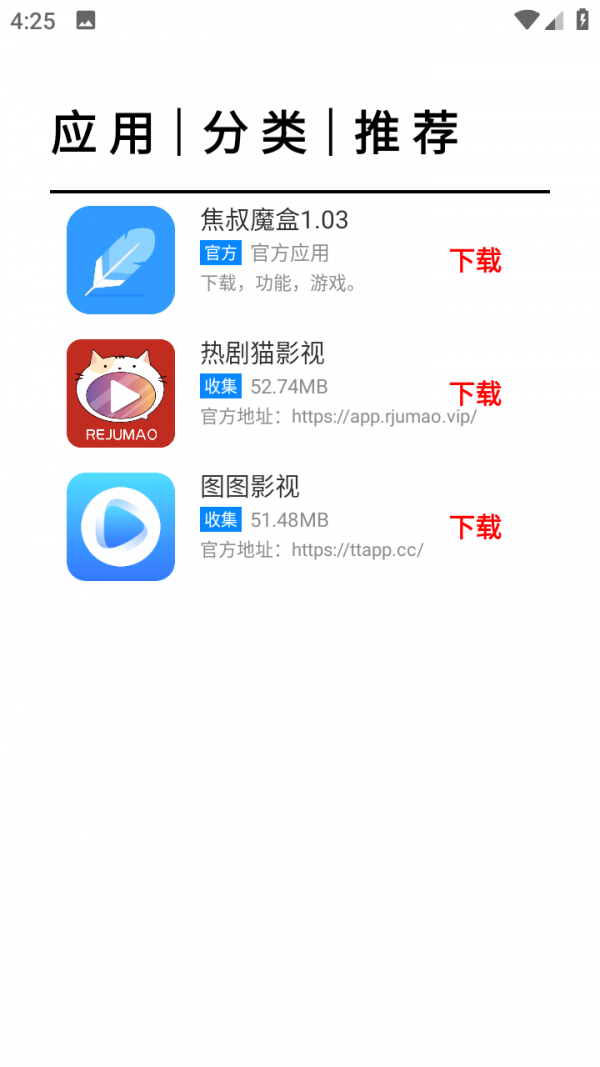Open 热剧猫影视 list entry

point(262,353)
